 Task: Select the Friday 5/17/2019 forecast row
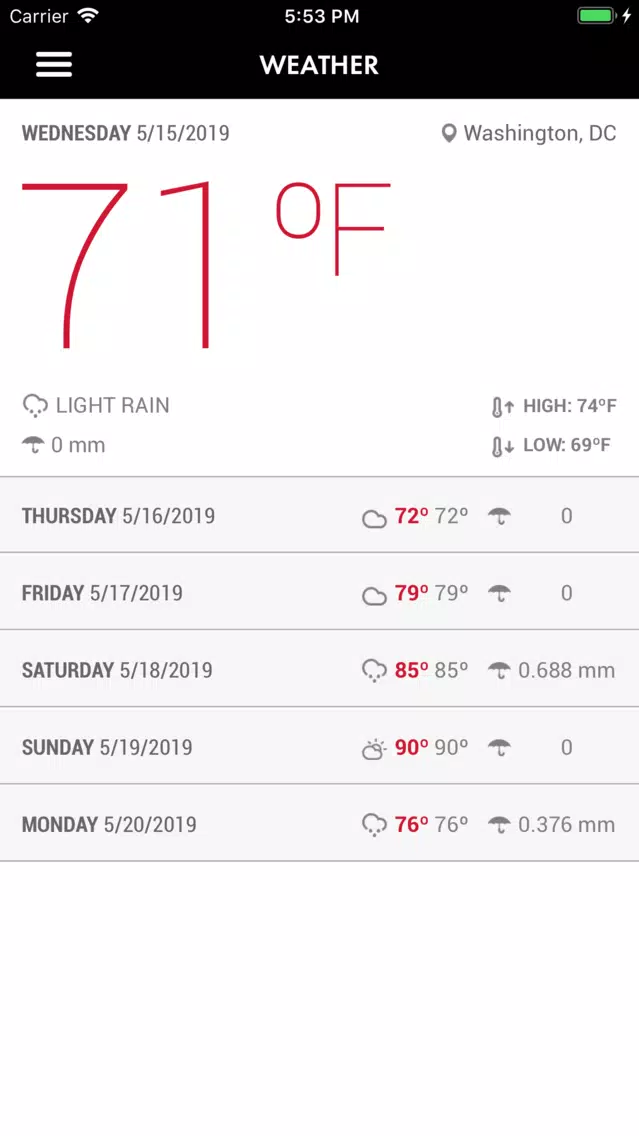(x=320, y=592)
